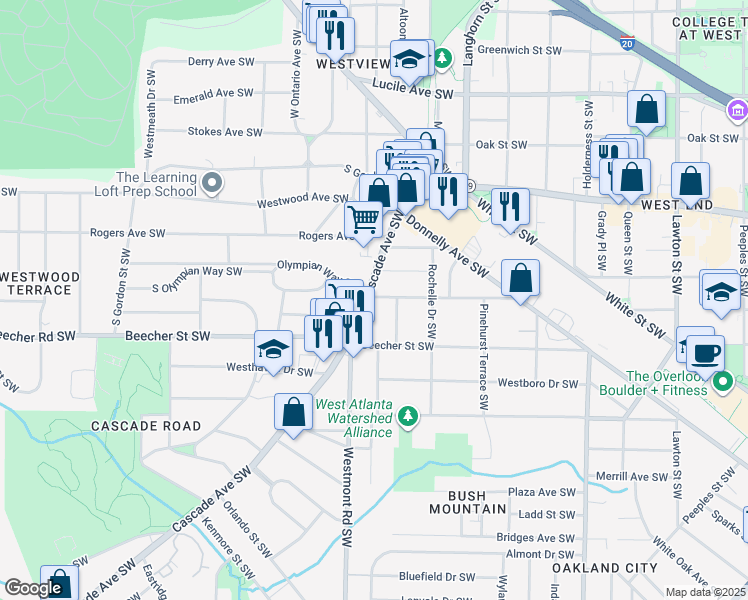Open the shopping bag marker at Cascade Road
The image size is (748, 600).
point(293,411)
